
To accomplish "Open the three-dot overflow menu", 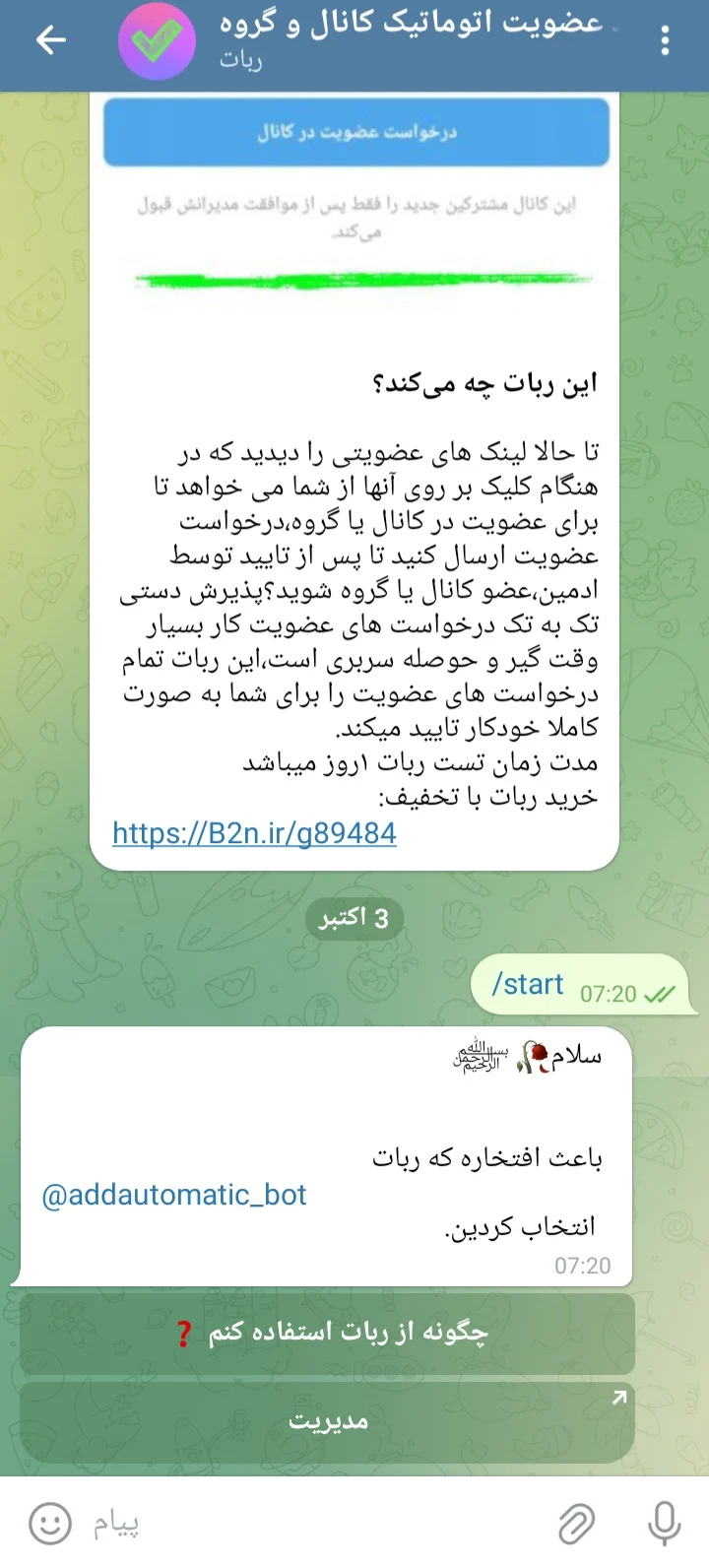I will click(x=666, y=40).
